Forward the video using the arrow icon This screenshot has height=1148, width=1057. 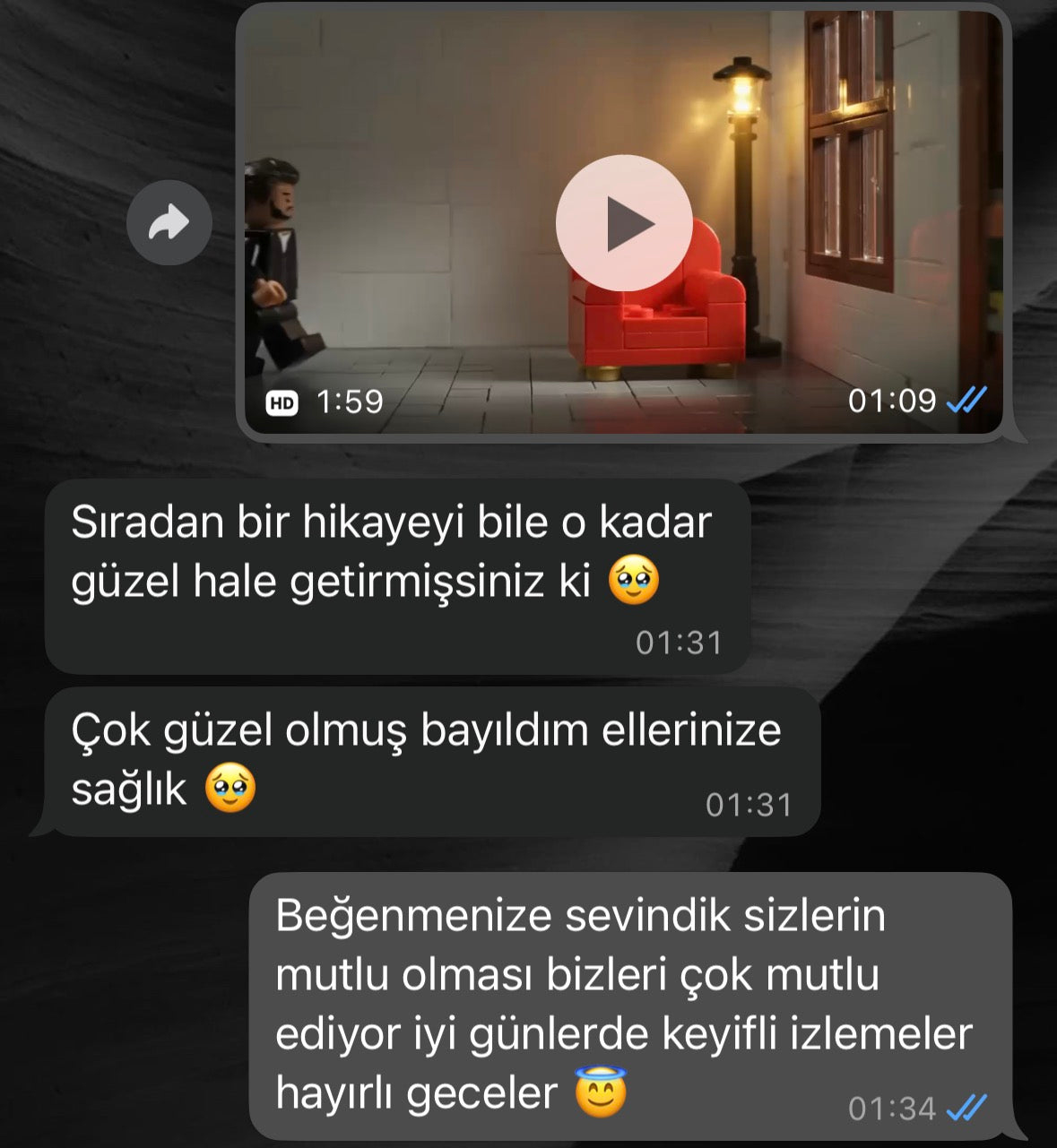(x=169, y=222)
